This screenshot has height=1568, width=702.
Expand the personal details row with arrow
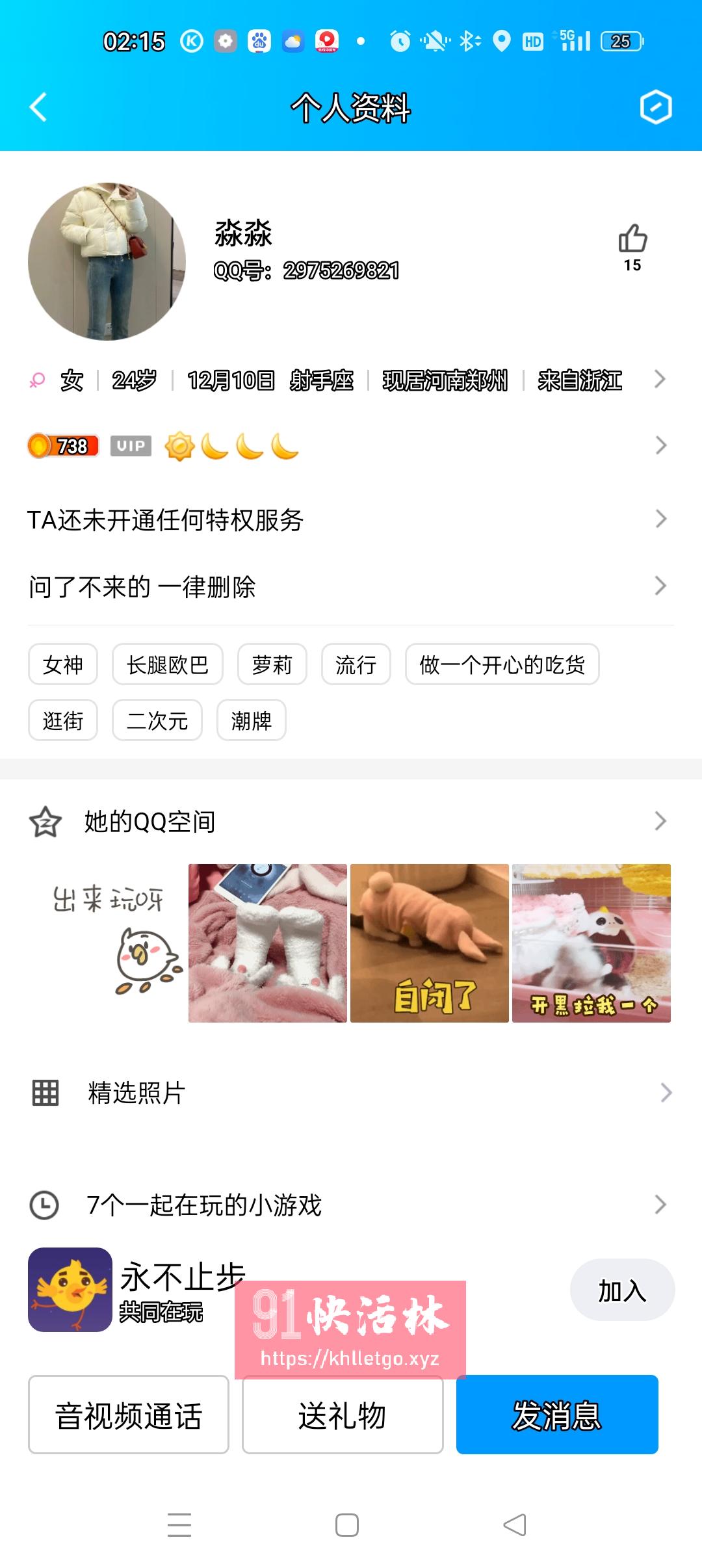pyautogui.click(x=660, y=379)
